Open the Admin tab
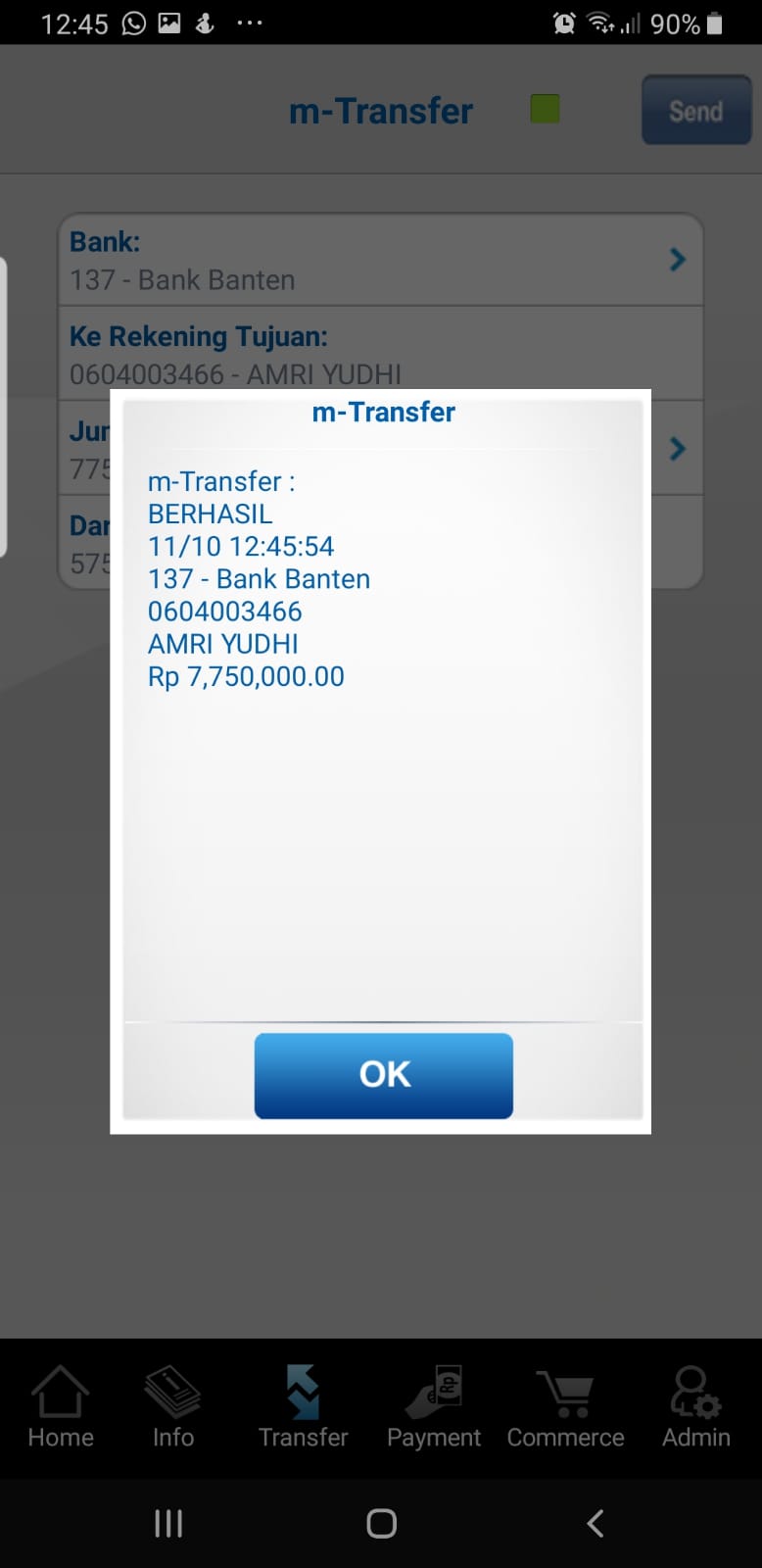Viewport: 762px width, 1568px height. [695, 1408]
